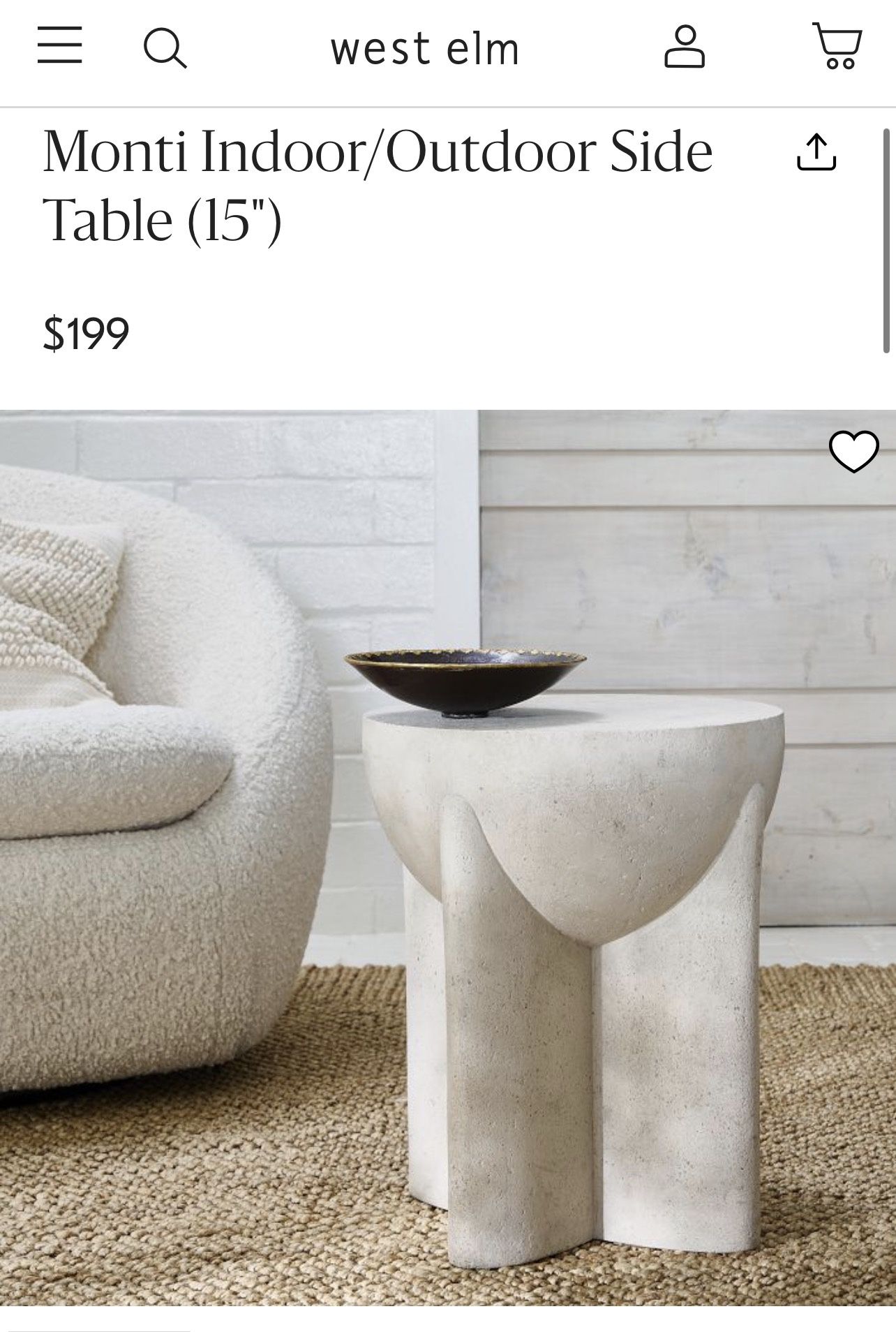Viewport: 896px width, 1332px height.
Task: Open the hamburger navigation menu
Action: pyautogui.click(x=59, y=45)
